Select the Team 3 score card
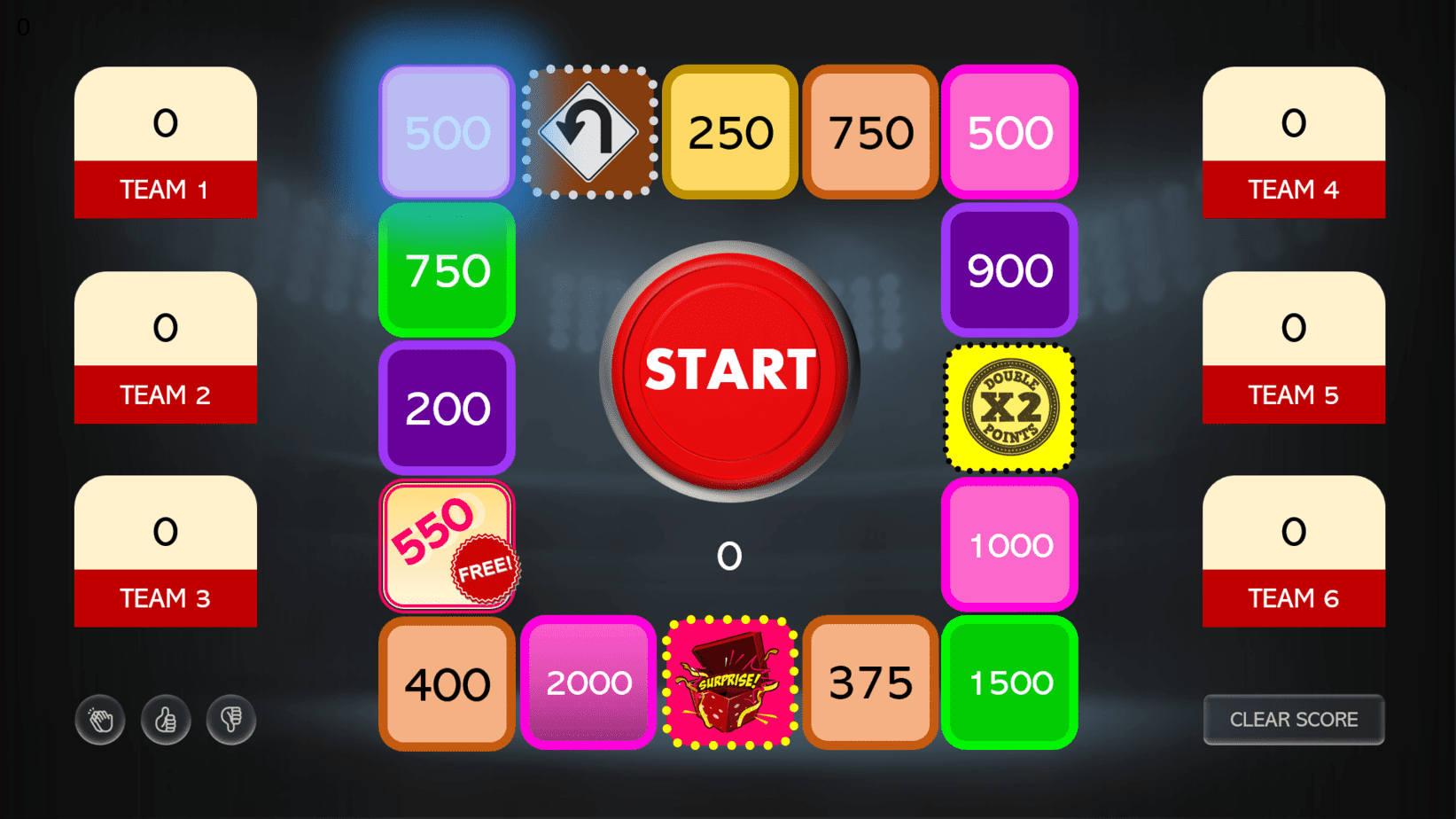Image resolution: width=1456 pixels, height=819 pixels. coord(166,550)
